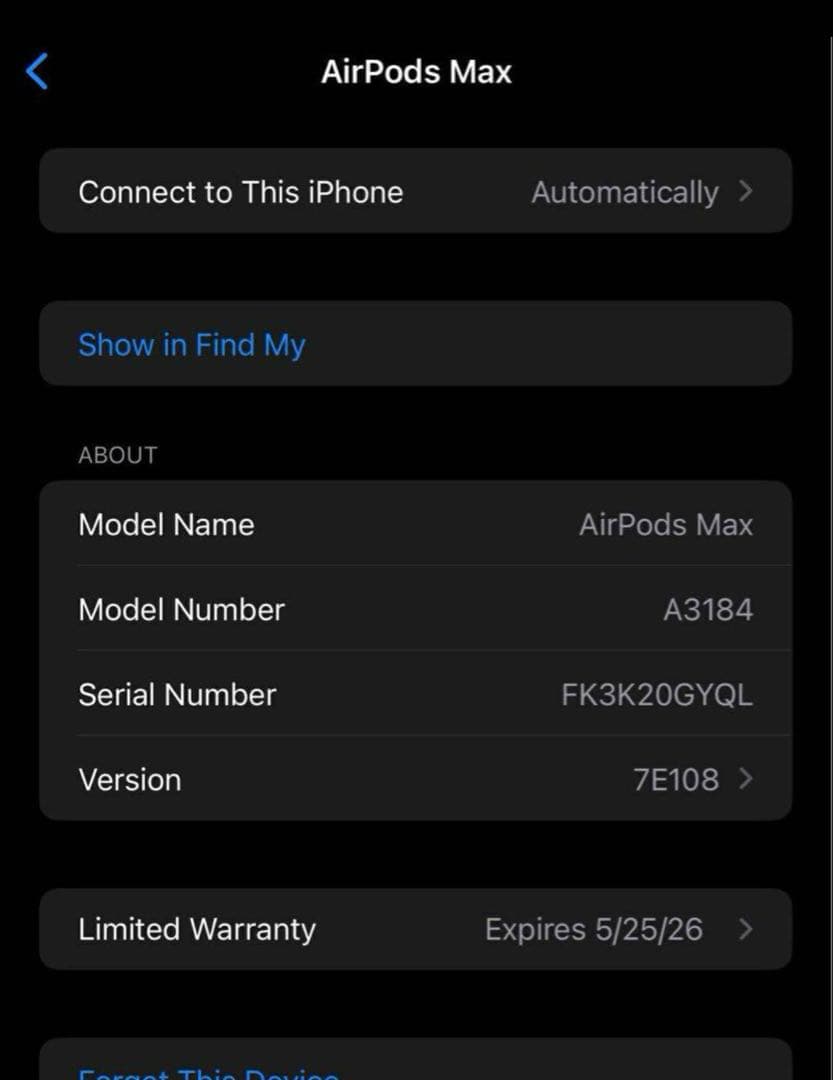Open Connect to This iPhone options
833x1080 pixels.
[x=416, y=191]
